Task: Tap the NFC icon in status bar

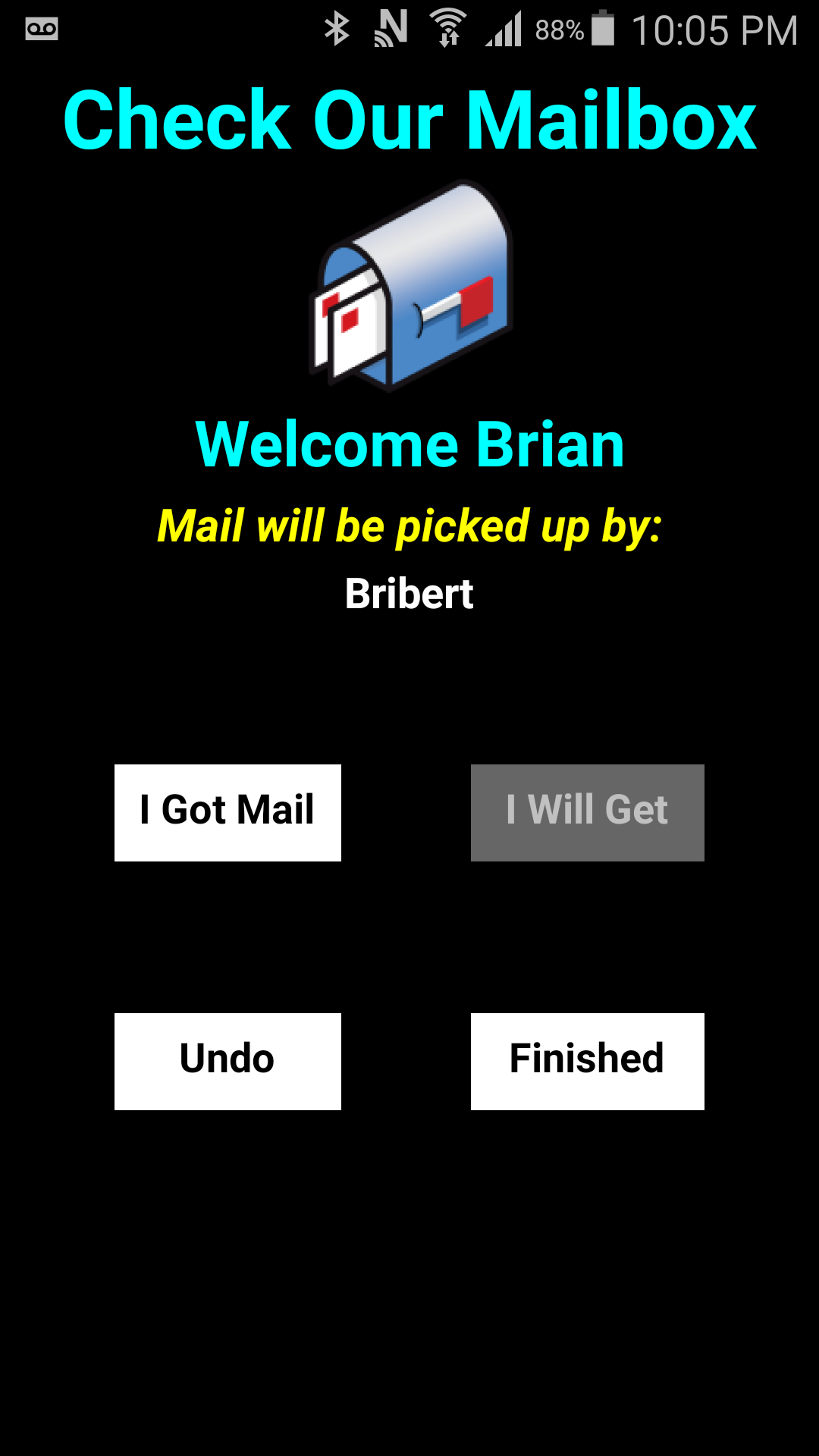Action: [x=389, y=28]
